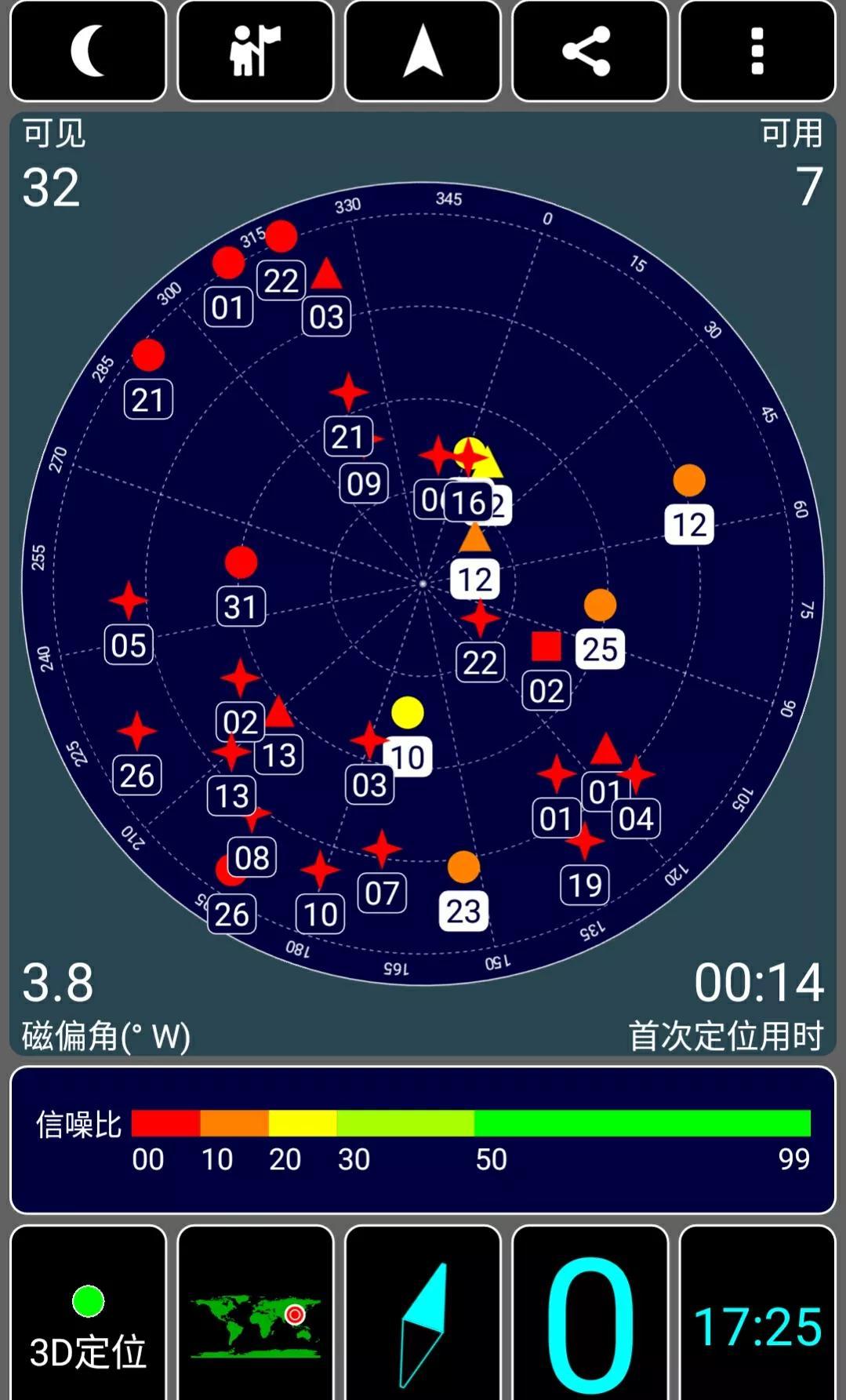Open the waypoint flag person icon

[255, 51]
